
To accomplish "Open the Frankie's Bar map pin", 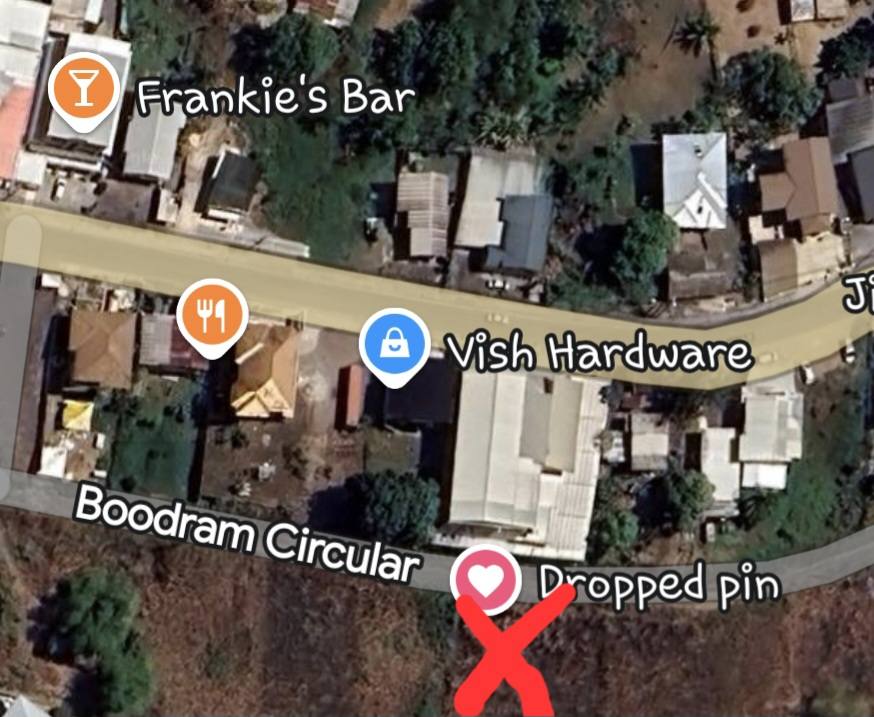I will tap(84, 87).
